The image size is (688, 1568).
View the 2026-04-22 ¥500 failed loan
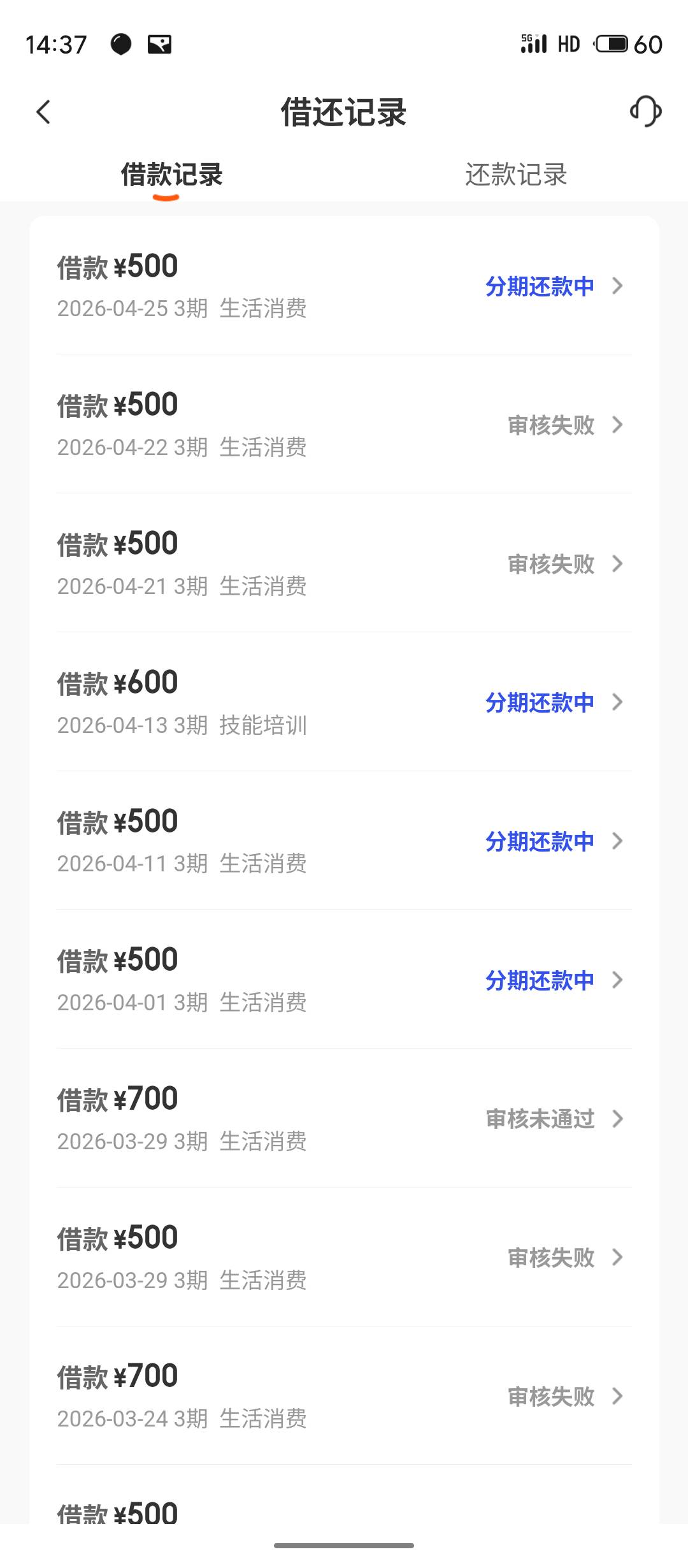coord(344,425)
